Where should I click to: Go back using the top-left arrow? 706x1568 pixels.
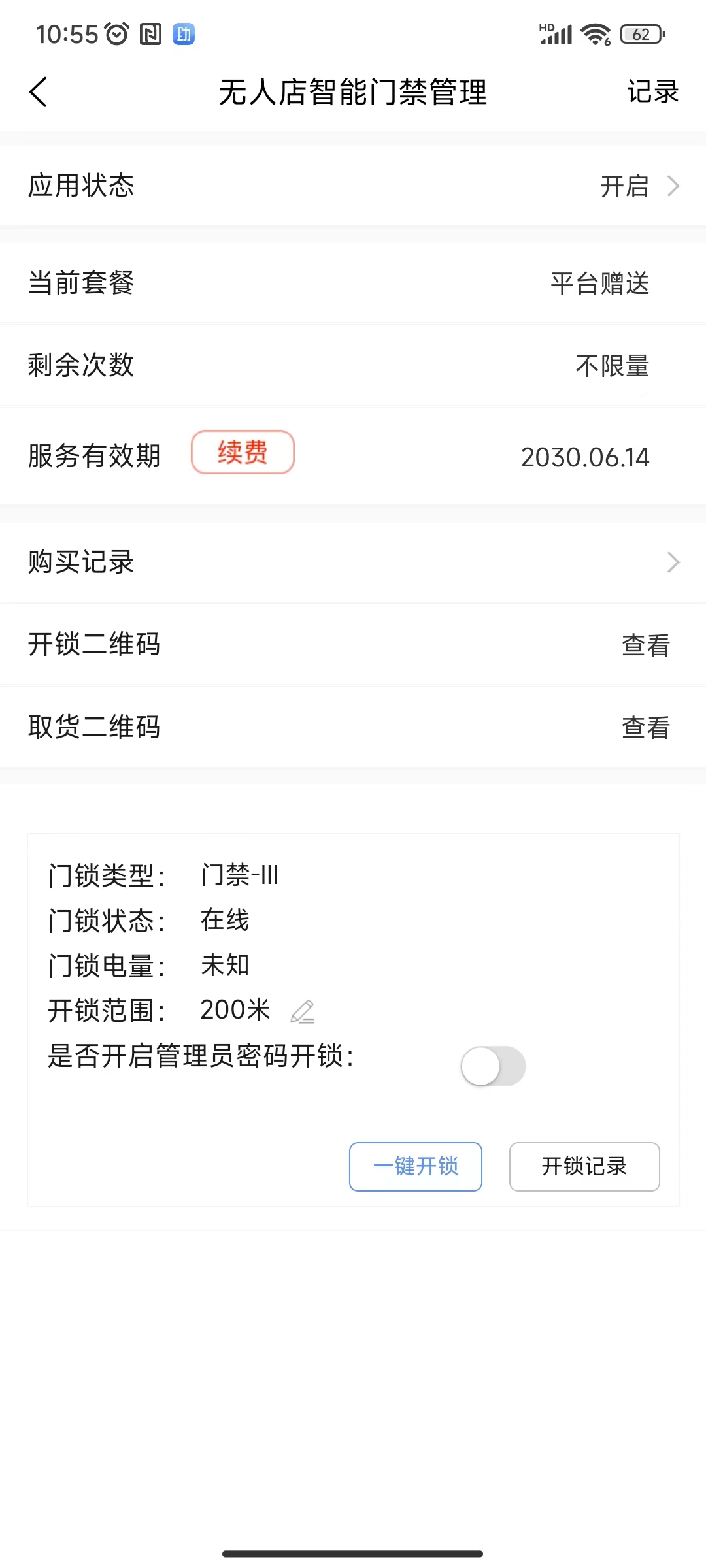tap(38, 91)
